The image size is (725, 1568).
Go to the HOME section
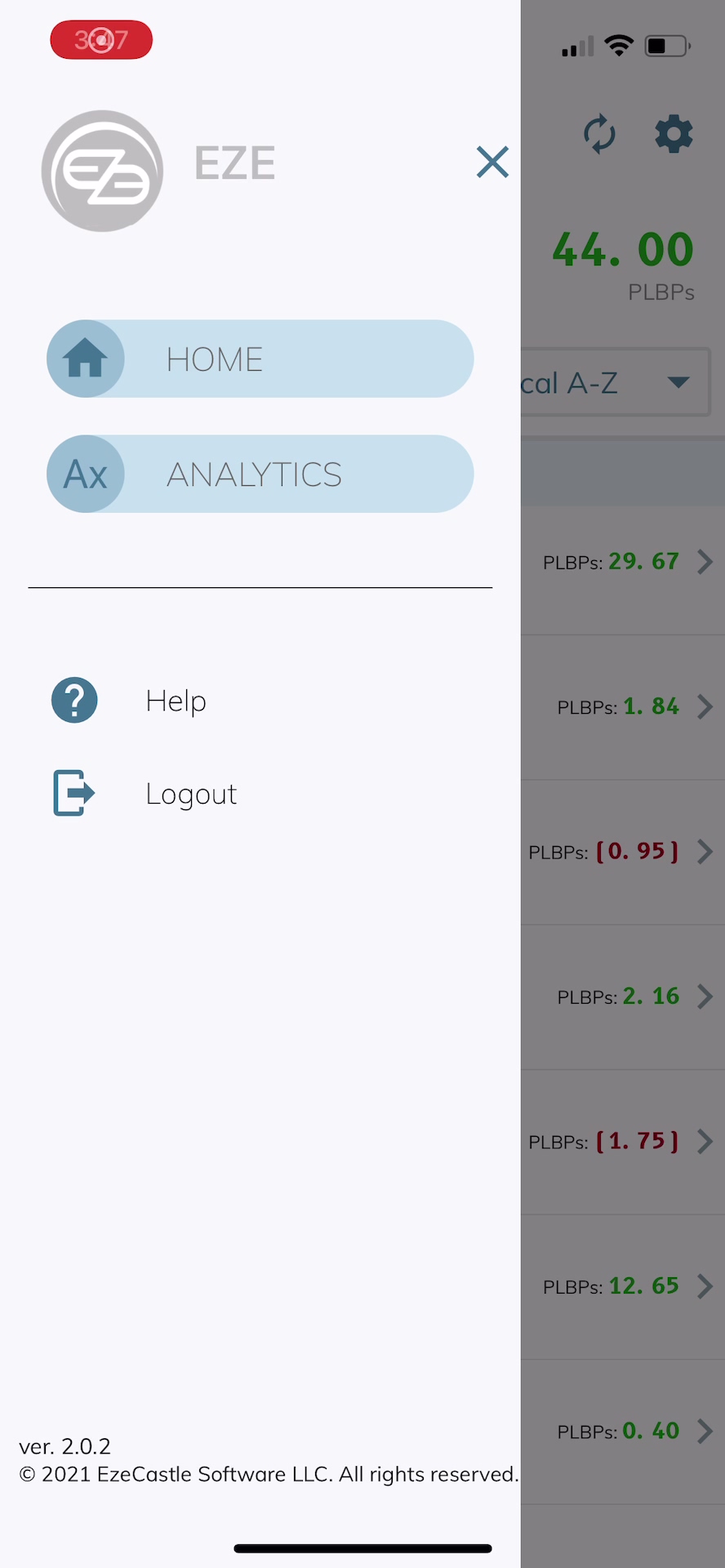tap(260, 359)
